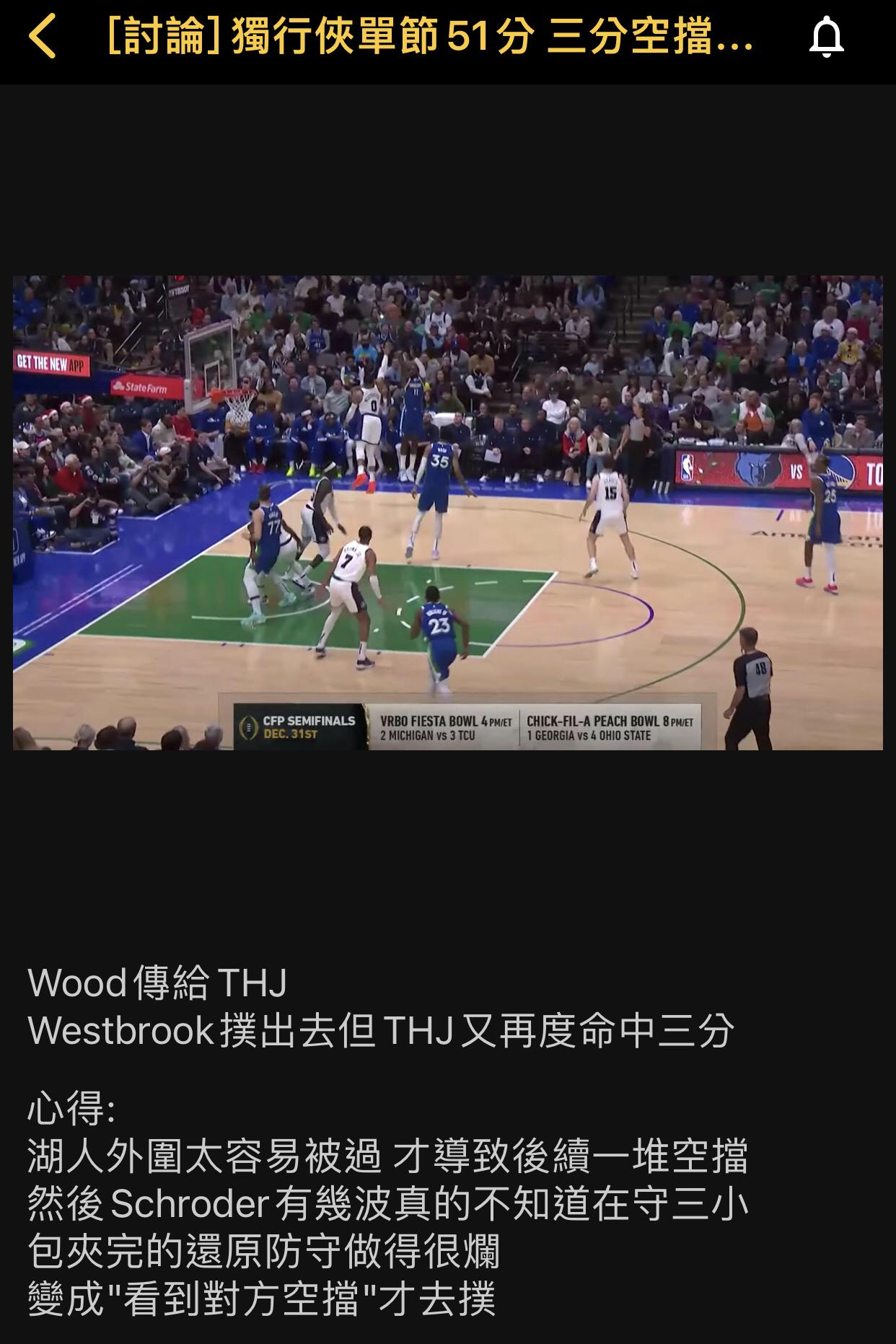Go back using the yellow arrow
The image size is (896, 1344).
[x=43, y=38]
